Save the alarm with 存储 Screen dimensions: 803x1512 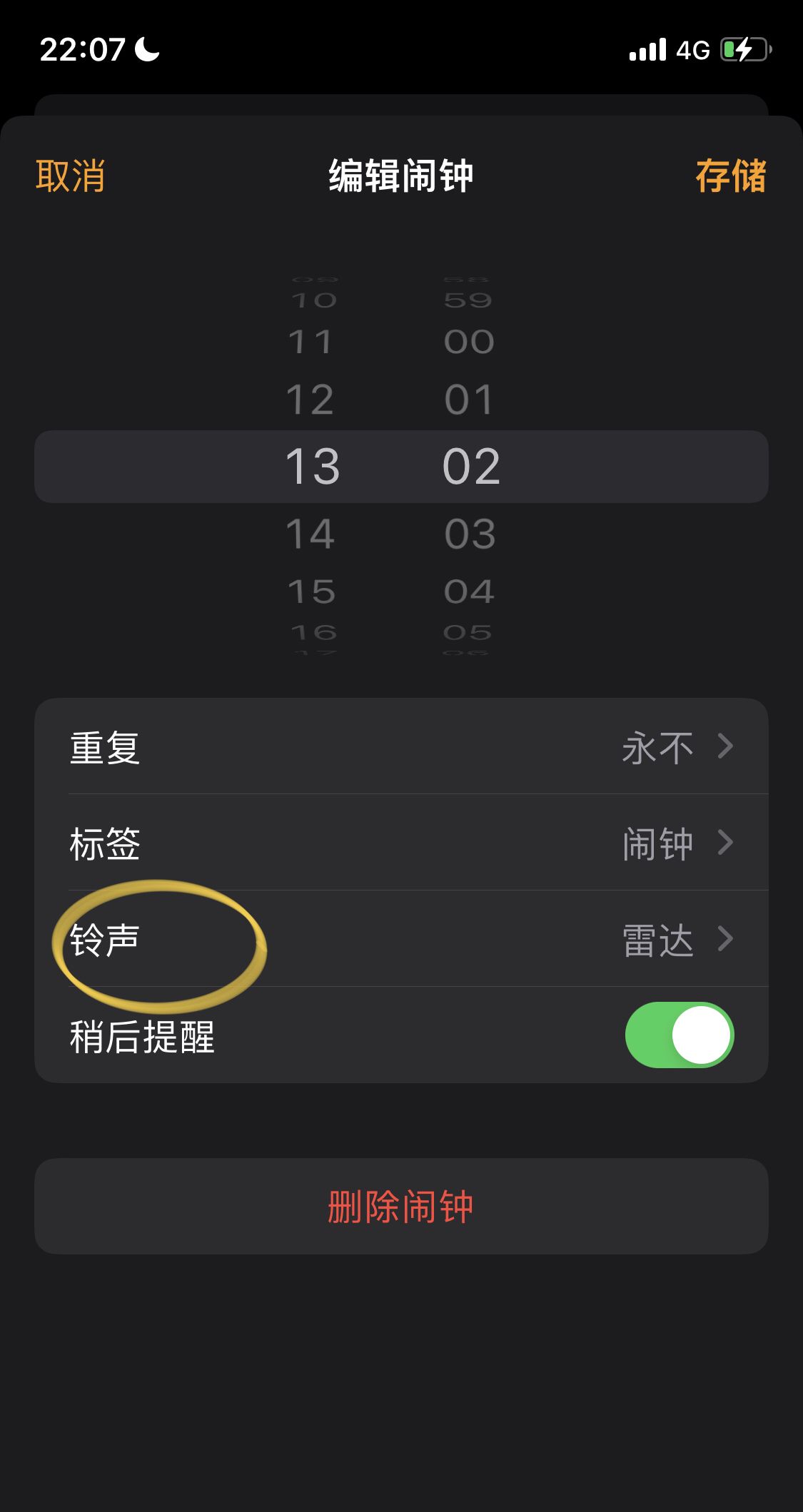(730, 176)
